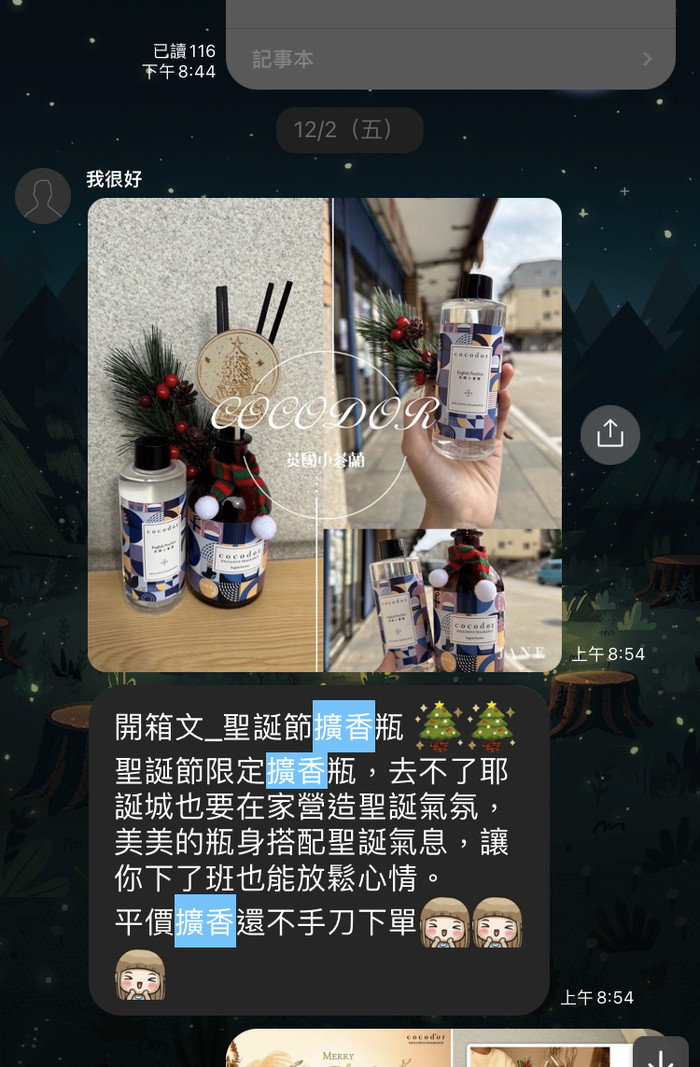Share the Cocodor photo collage

coord(610,434)
